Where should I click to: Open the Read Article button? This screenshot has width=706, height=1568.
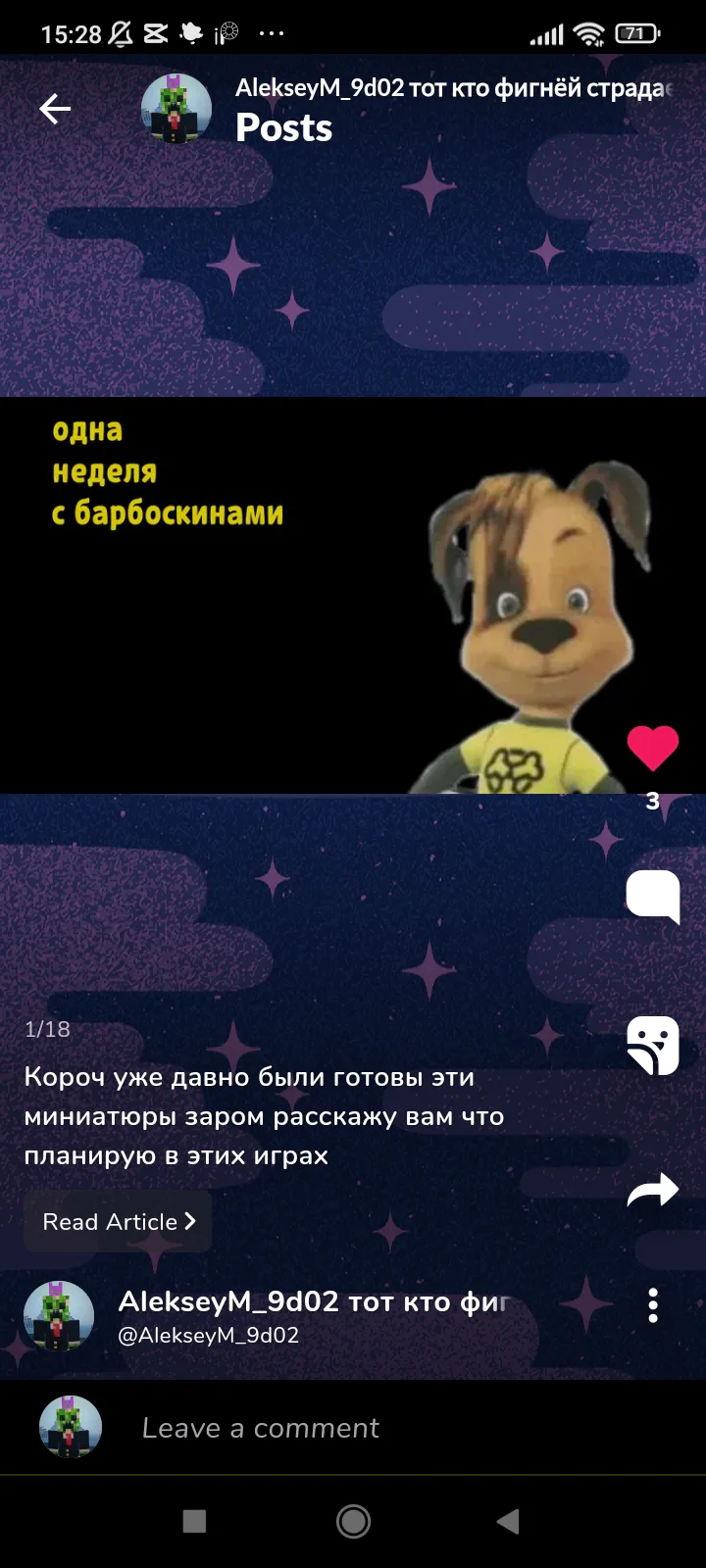coord(118,1221)
